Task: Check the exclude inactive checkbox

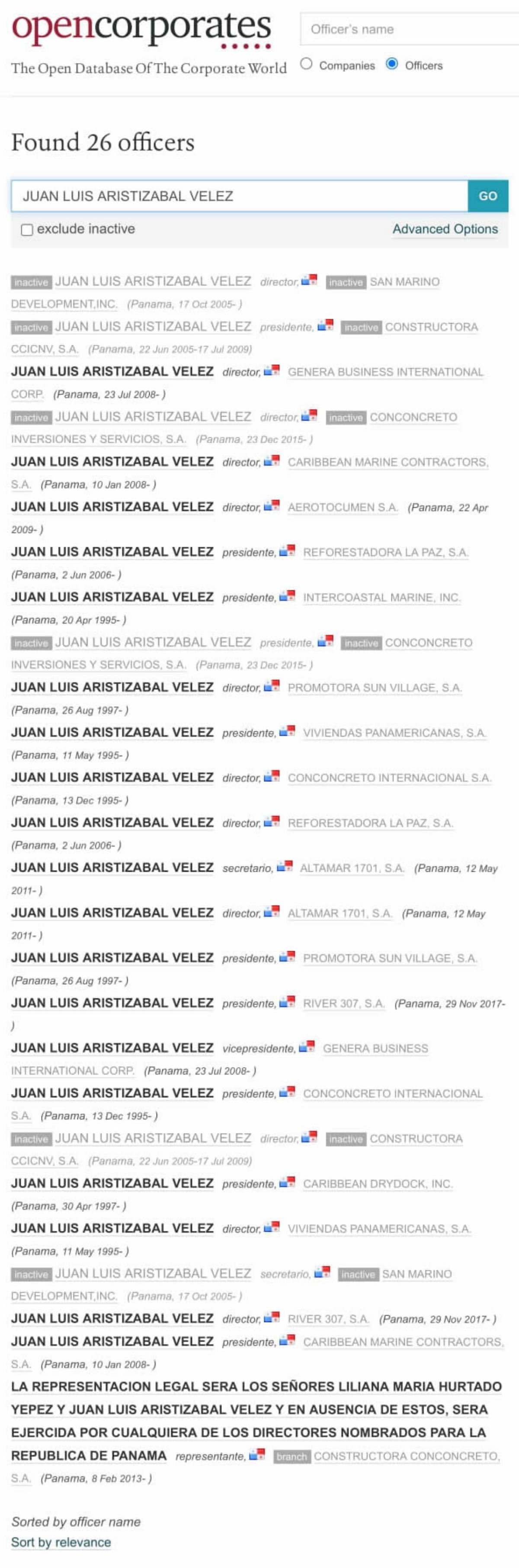Action: (x=27, y=229)
